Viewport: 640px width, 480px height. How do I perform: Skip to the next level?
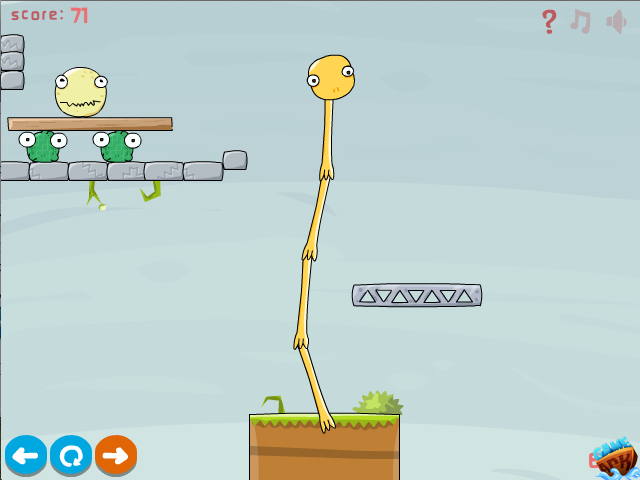[x=116, y=456]
